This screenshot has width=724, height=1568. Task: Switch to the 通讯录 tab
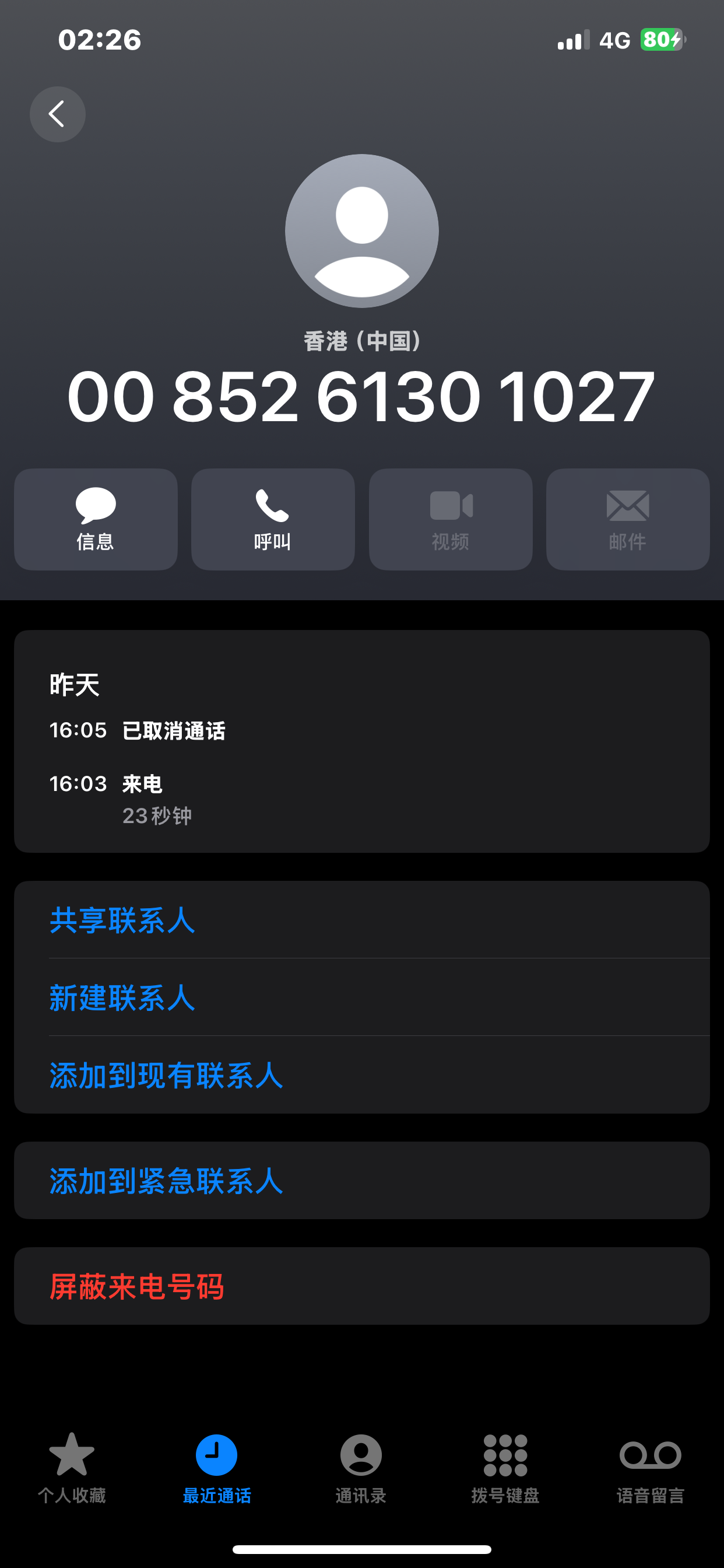click(361, 1468)
